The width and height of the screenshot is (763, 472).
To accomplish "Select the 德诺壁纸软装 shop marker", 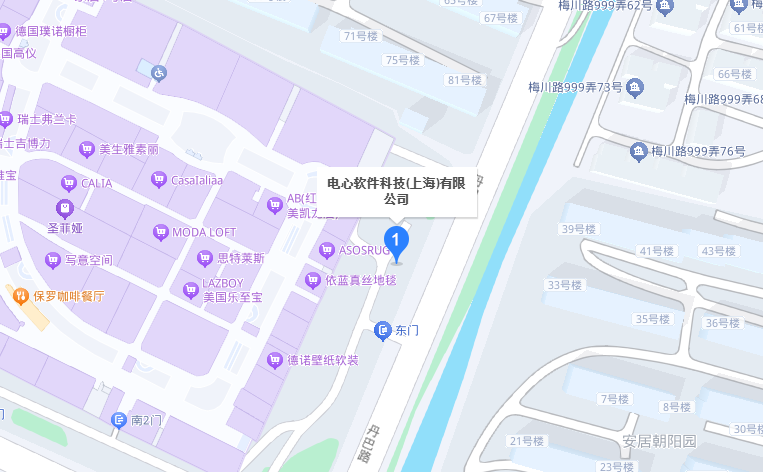I will click(x=274, y=360).
